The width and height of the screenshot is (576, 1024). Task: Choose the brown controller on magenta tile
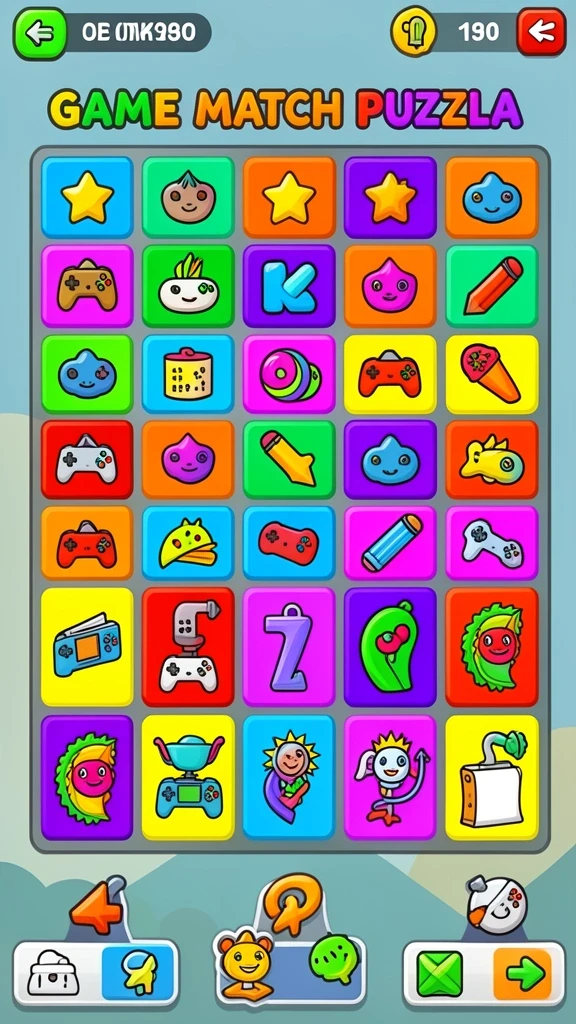click(87, 286)
